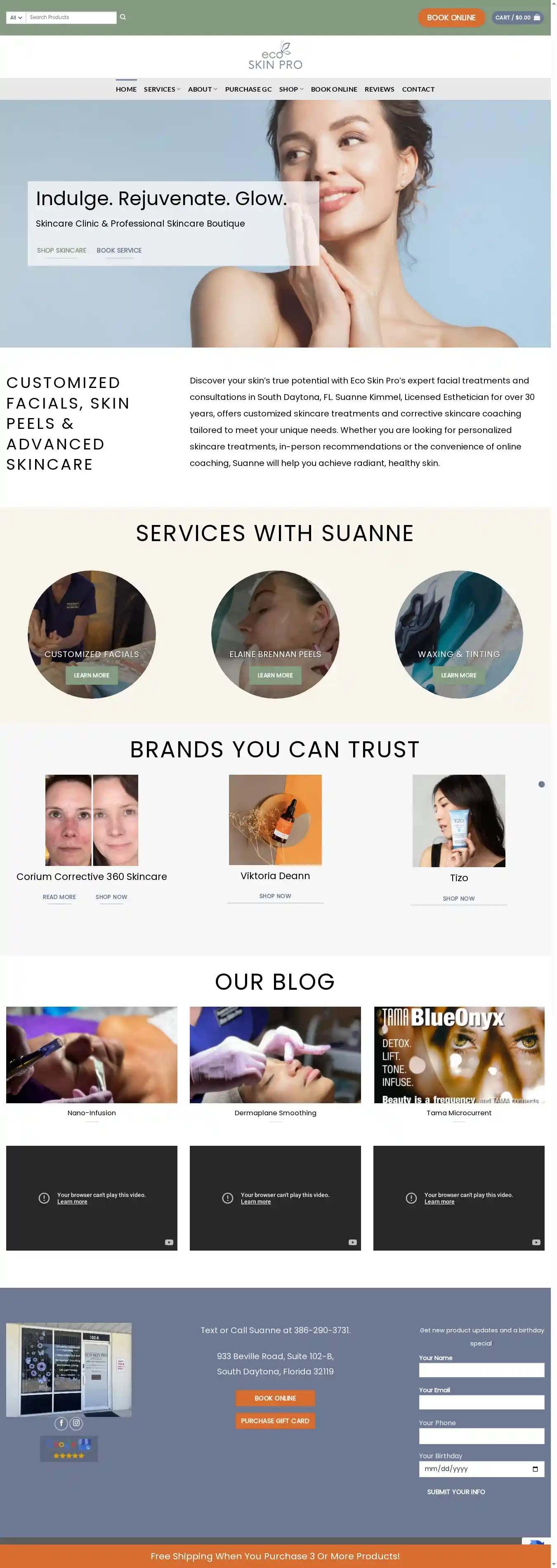
Task: Open the Tama Microcurrent blog post
Action: pos(458,1113)
